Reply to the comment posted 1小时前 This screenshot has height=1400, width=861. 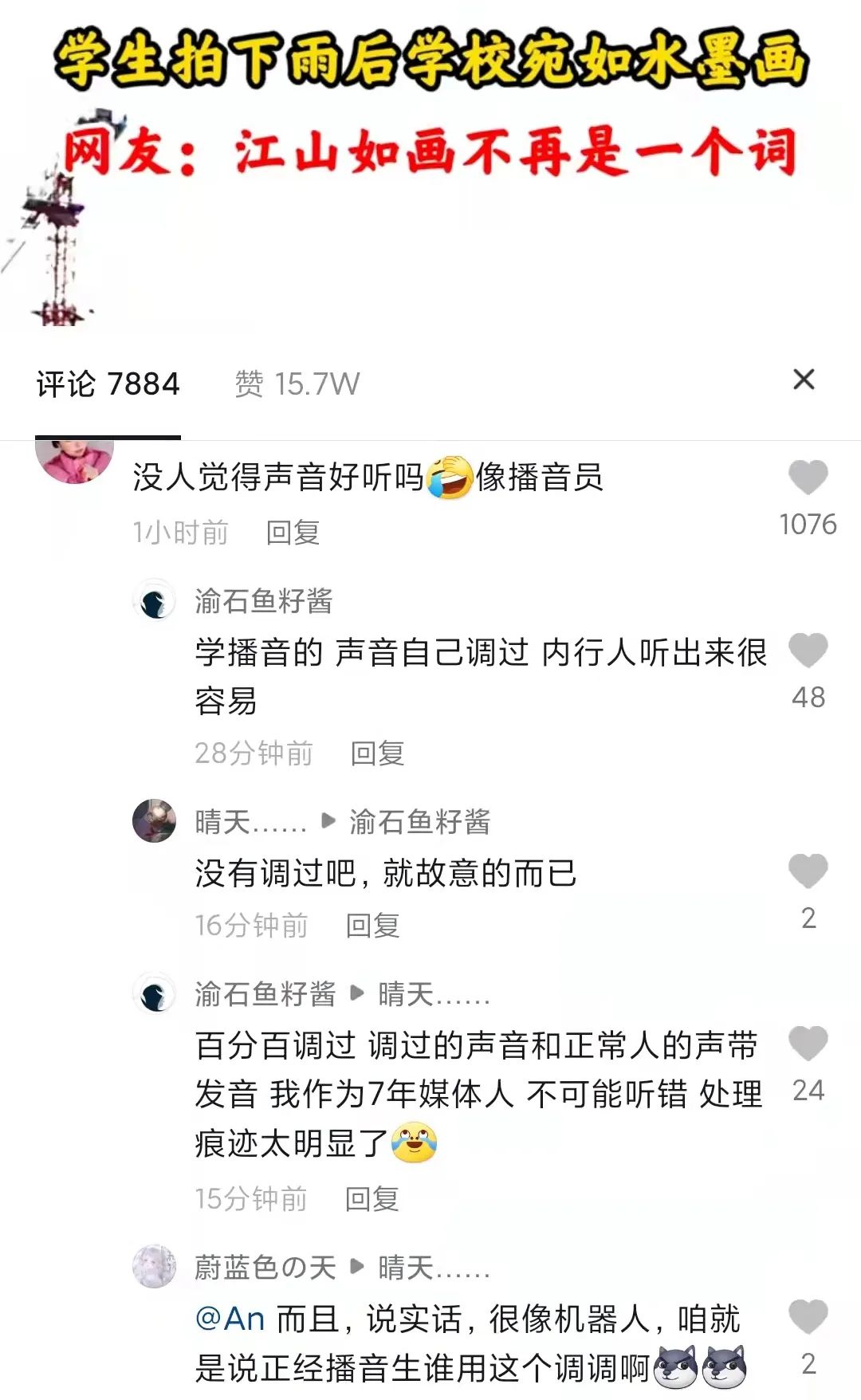pyautogui.click(x=293, y=533)
